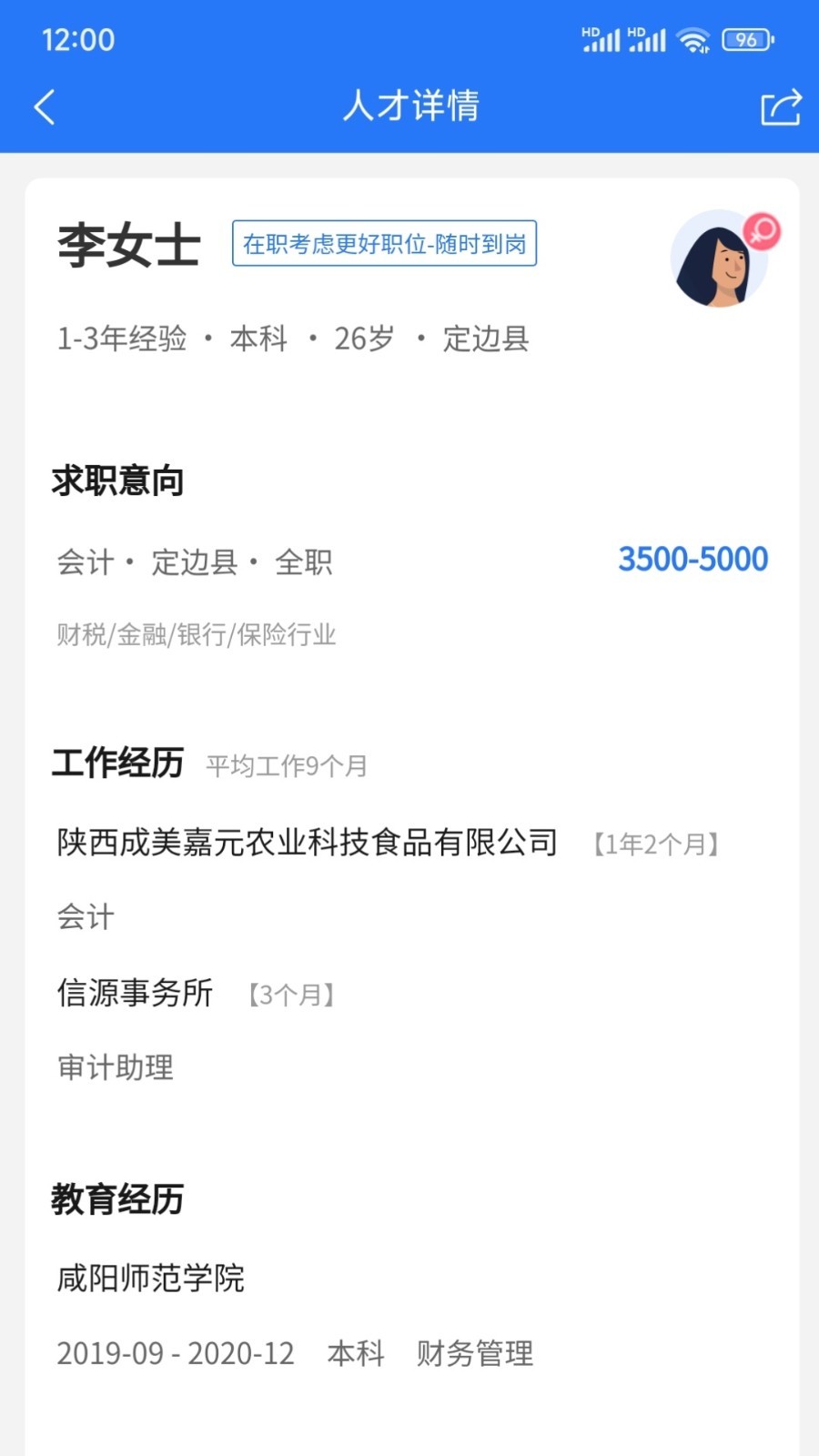
Task: Select the 全职 employment type option
Action: [x=304, y=562]
